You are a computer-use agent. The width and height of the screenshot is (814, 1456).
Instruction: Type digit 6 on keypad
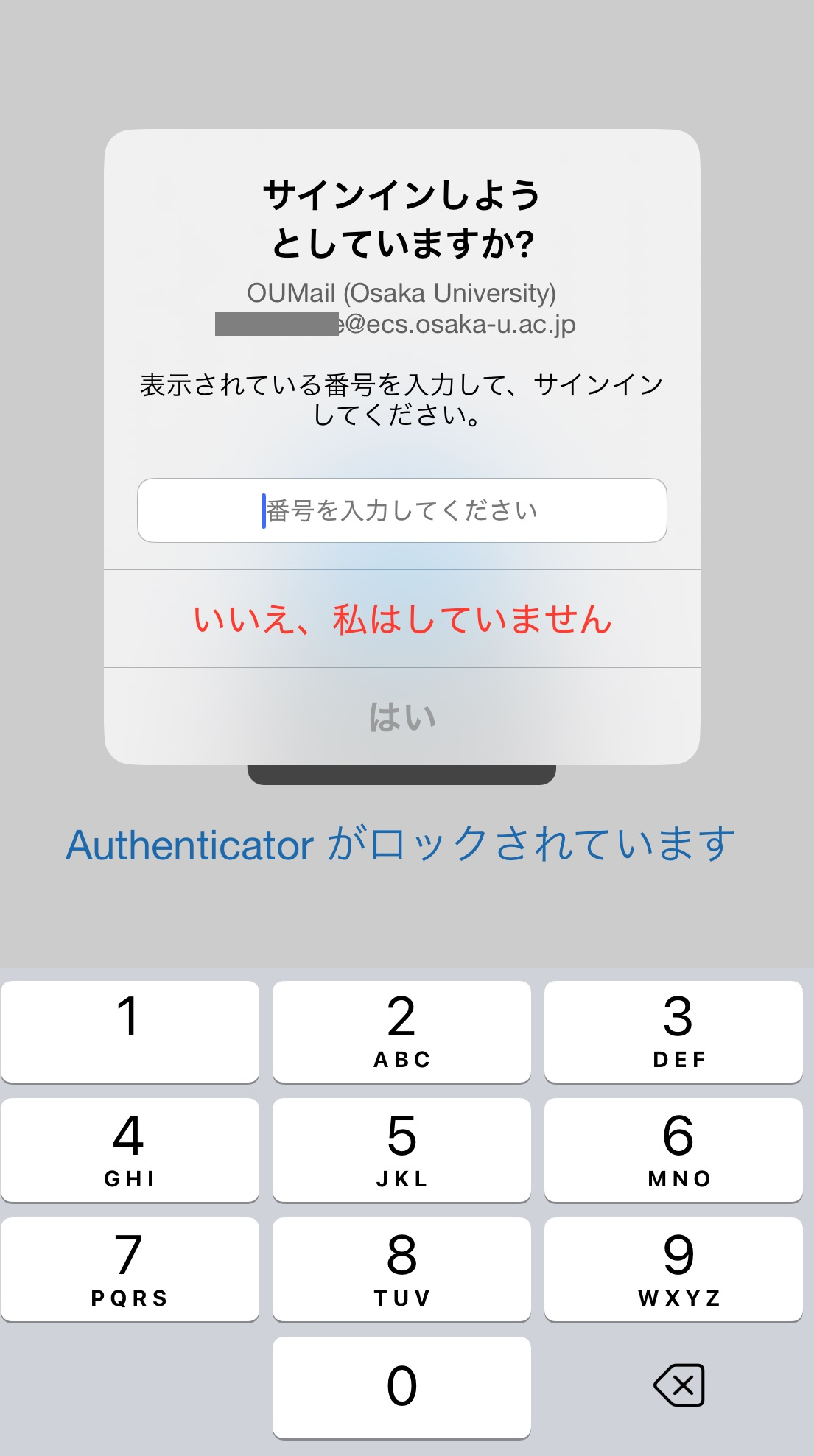[x=673, y=1150]
